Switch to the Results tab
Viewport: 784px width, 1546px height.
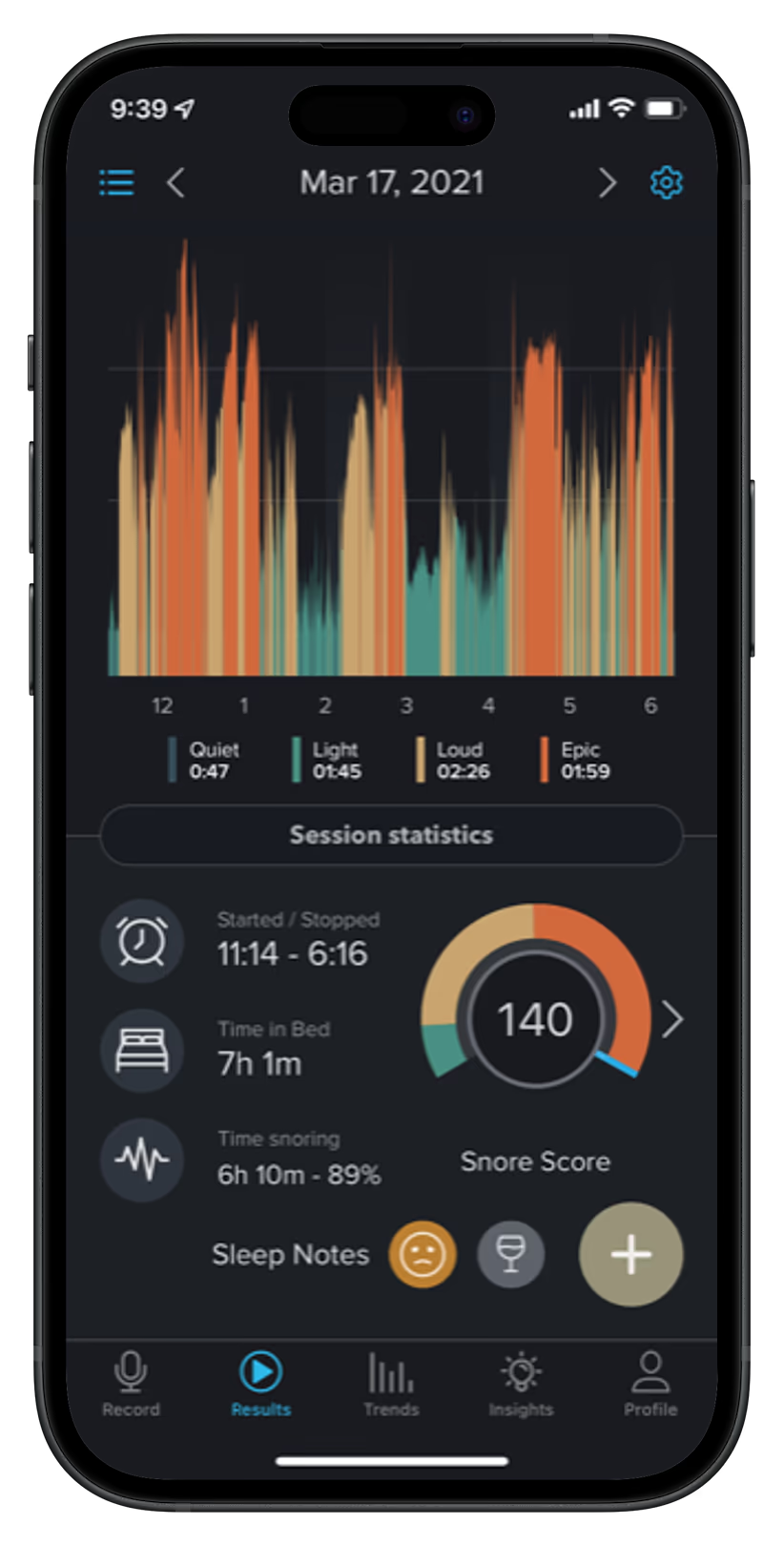pyautogui.click(x=260, y=1385)
